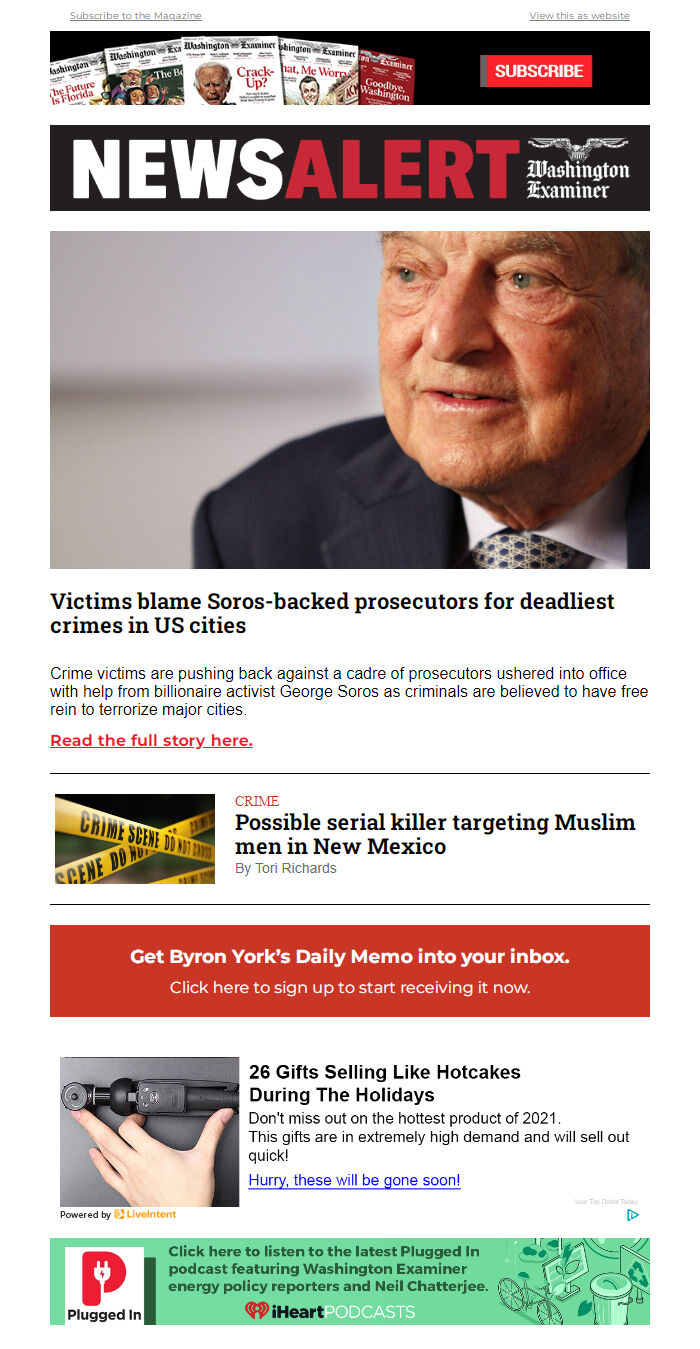The image size is (700, 1349).
Task: Open the 26 Gifts ad image
Action: [x=150, y=1132]
